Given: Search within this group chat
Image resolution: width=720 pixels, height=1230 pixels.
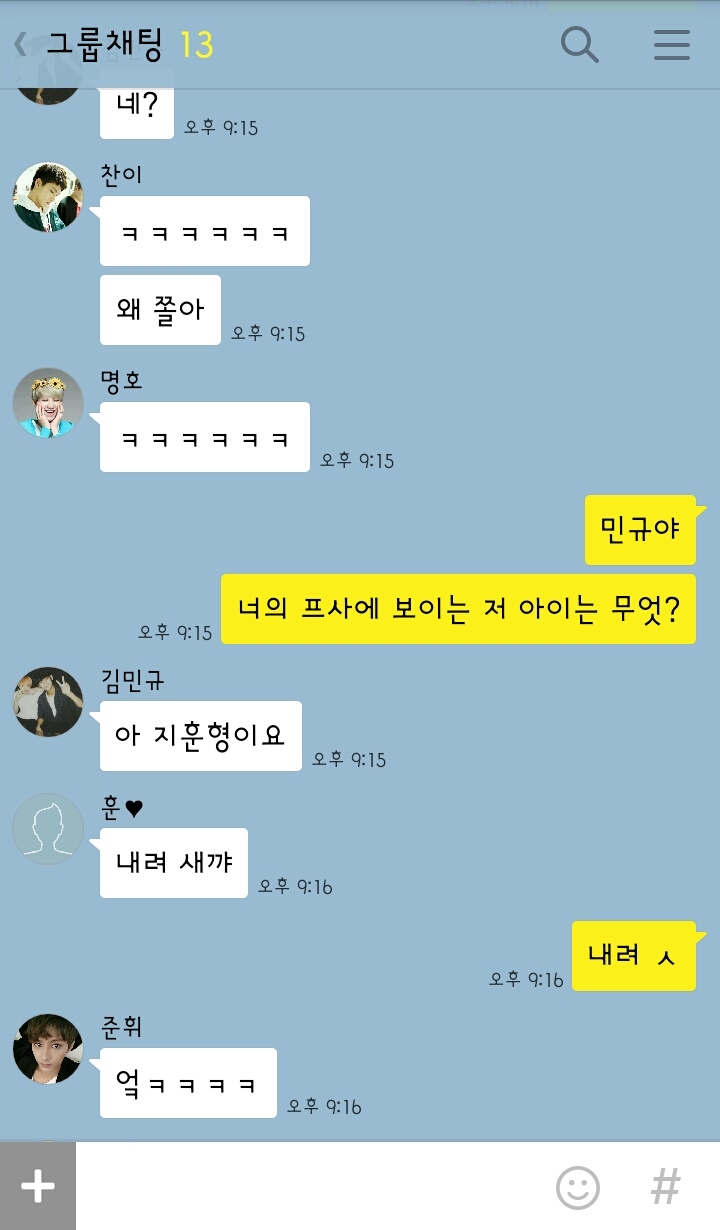Looking at the screenshot, I should (579, 45).
